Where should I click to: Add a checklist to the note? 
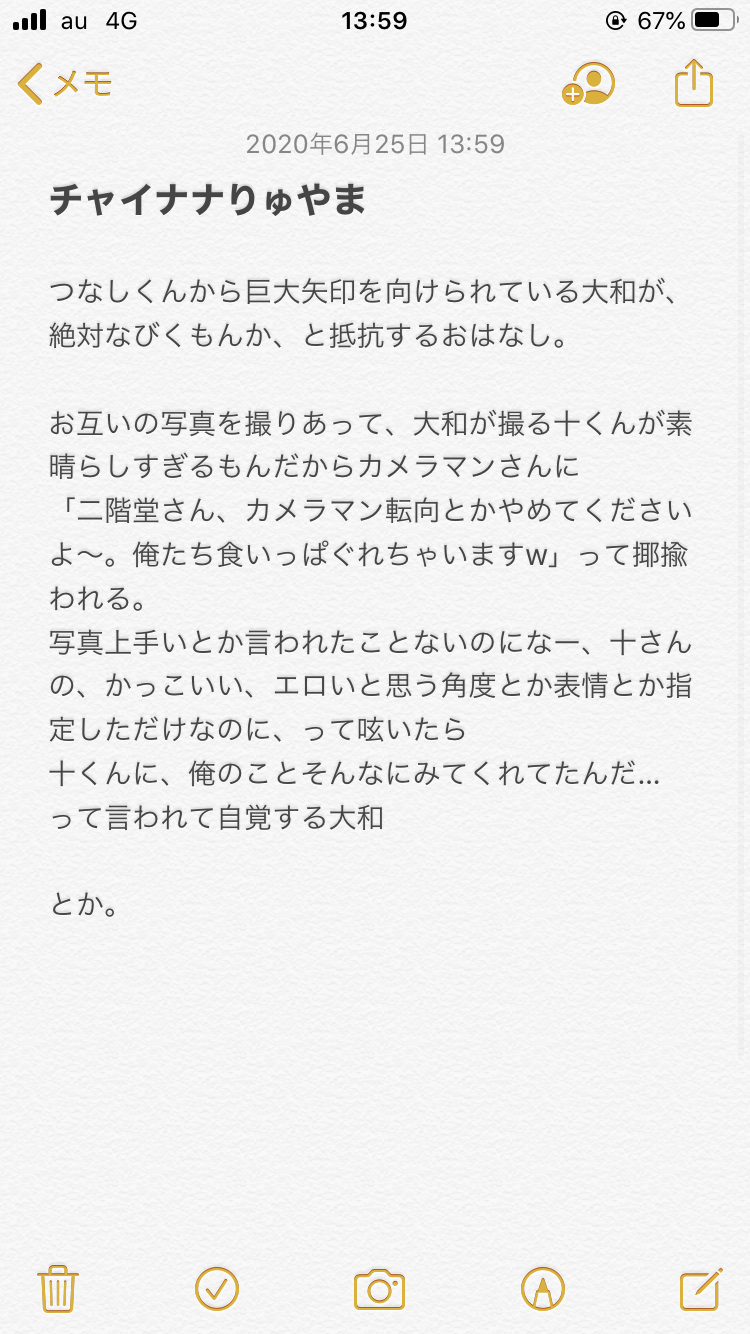(217, 1287)
